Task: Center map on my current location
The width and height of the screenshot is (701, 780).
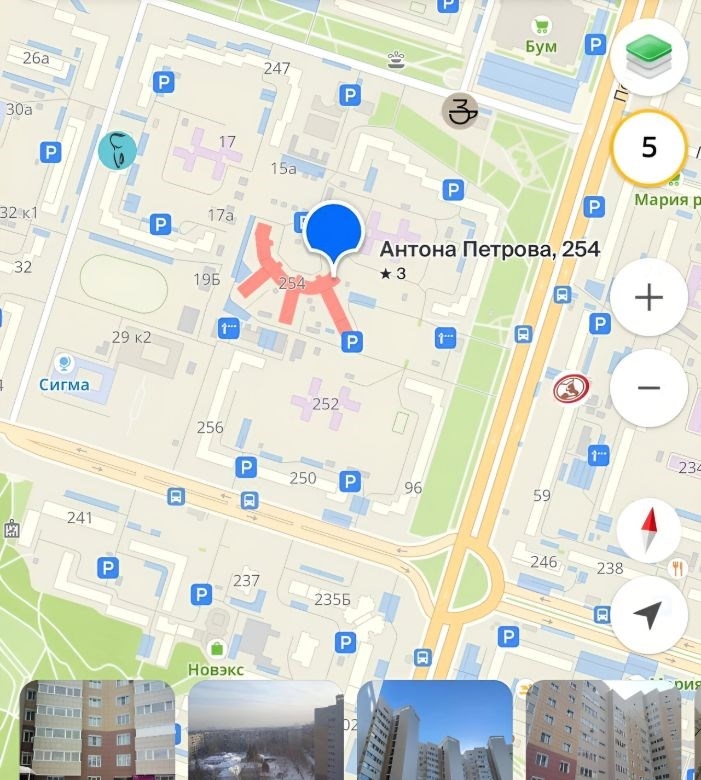Action: 648,615
